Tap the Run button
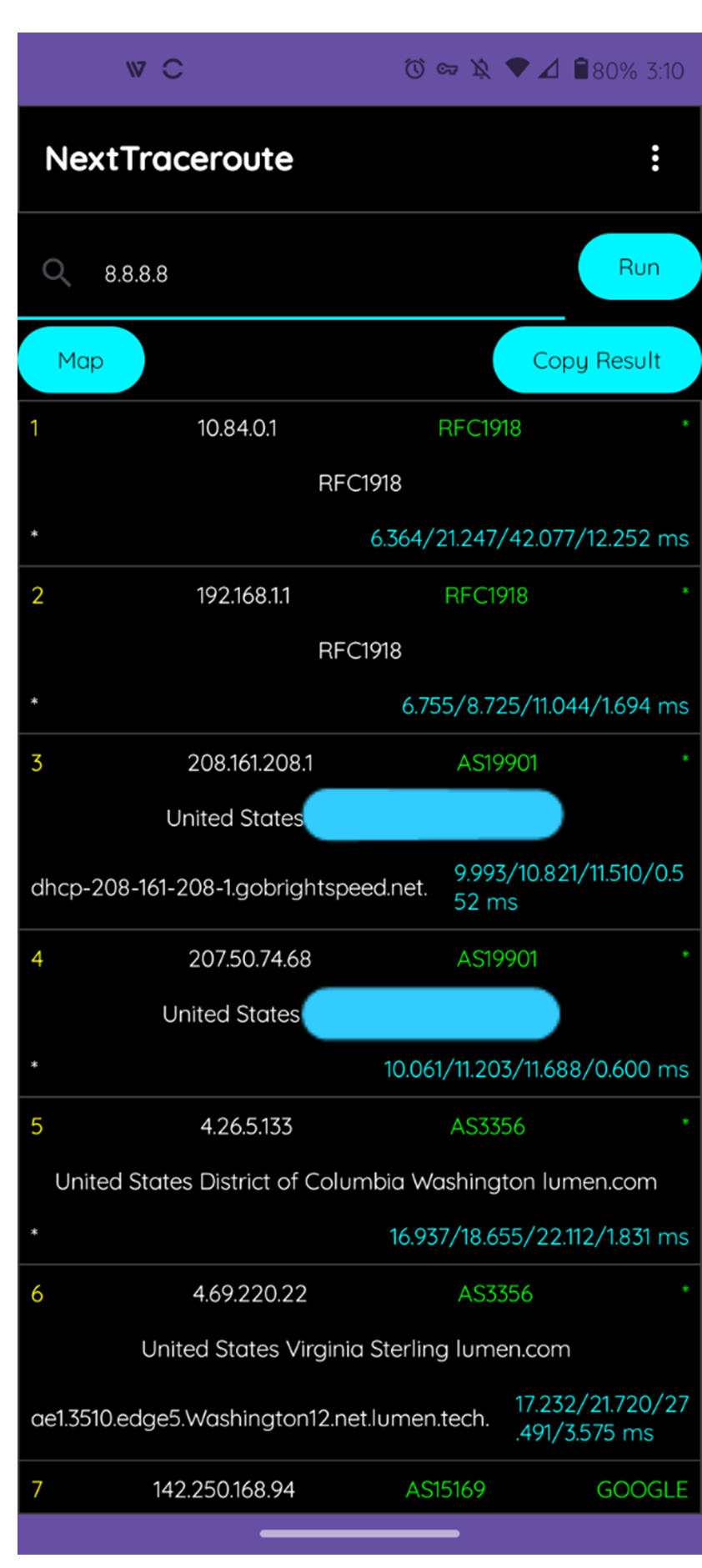Image resolution: width=702 pixels, height=1568 pixels. coord(639,267)
